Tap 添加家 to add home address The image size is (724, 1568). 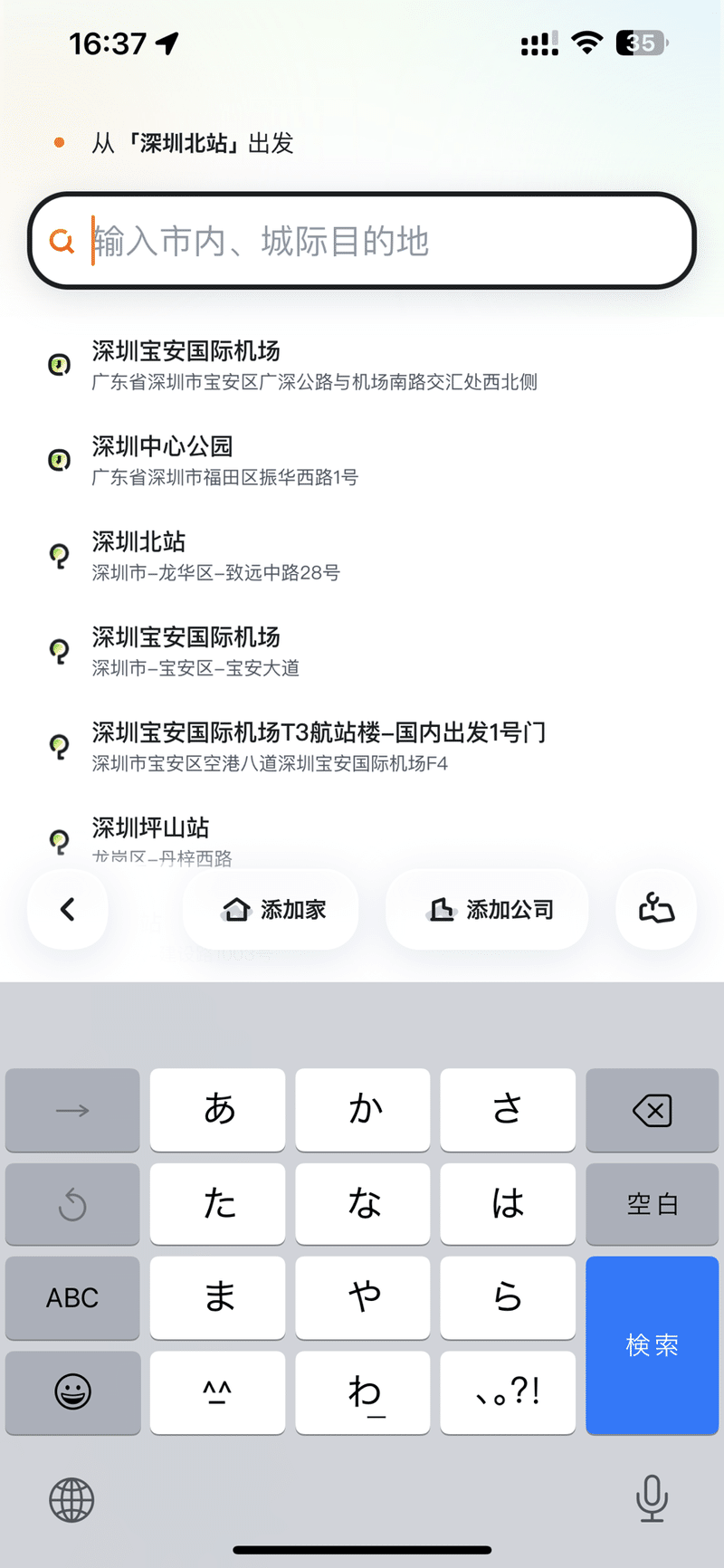tap(271, 909)
